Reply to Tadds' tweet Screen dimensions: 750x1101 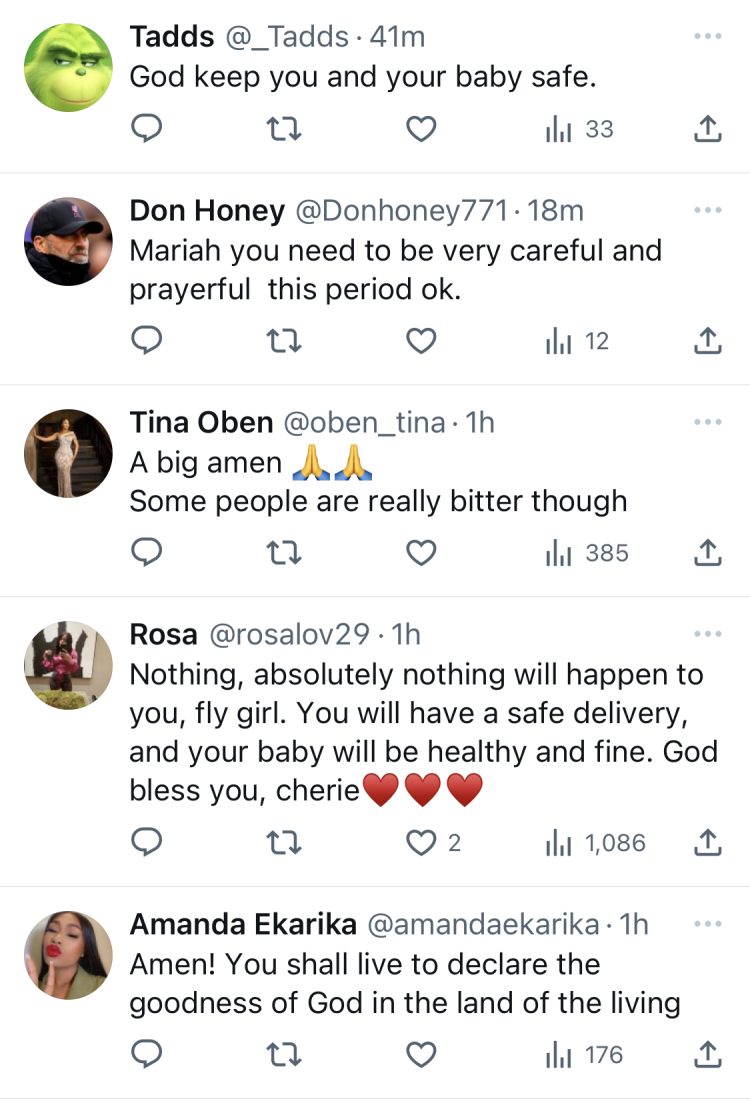coord(147,128)
